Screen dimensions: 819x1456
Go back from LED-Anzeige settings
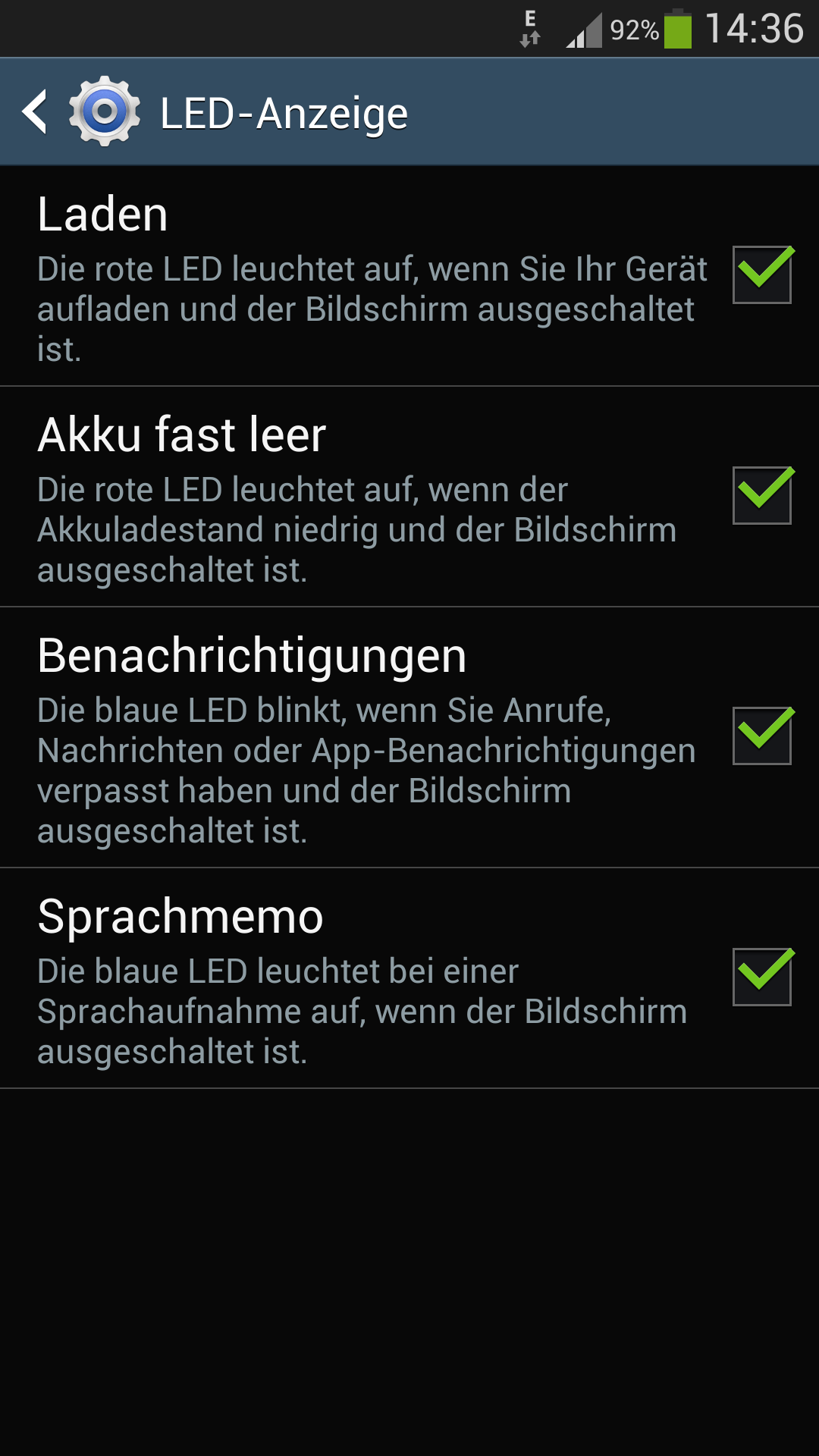[35, 112]
